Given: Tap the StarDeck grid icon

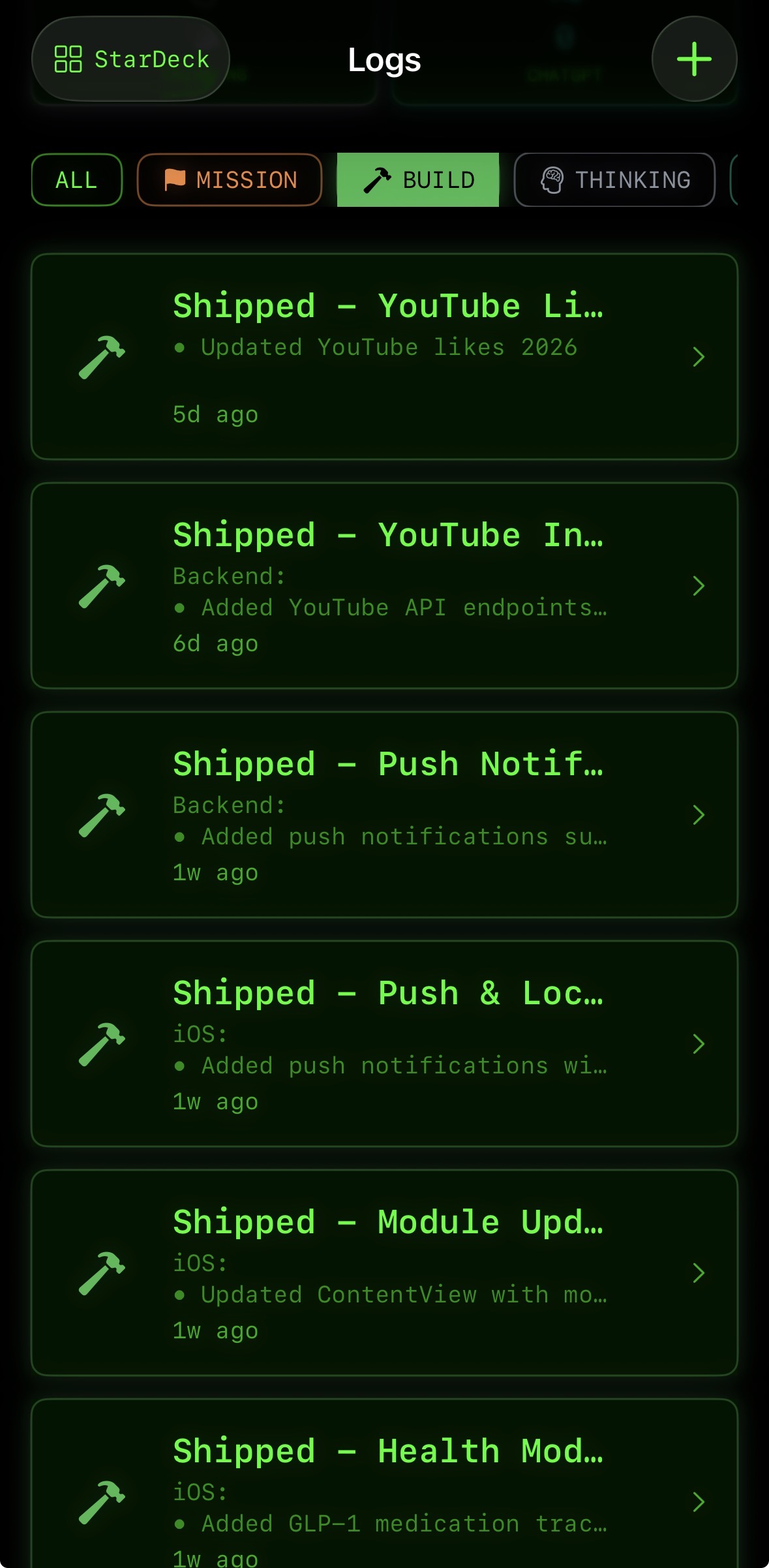Looking at the screenshot, I should (68, 59).
